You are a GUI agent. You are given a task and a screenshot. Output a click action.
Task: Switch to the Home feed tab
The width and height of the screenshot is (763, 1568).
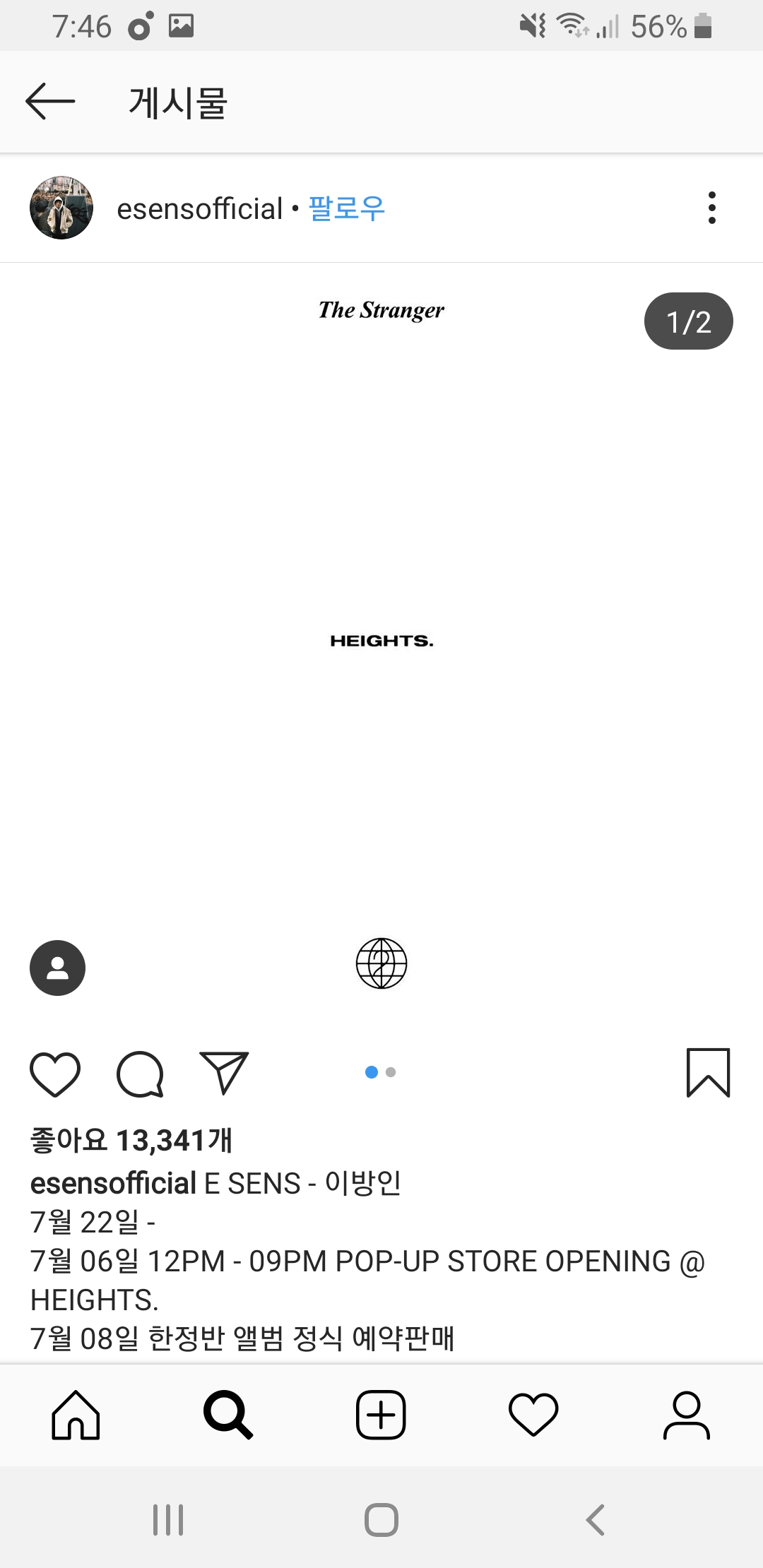[76, 1415]
